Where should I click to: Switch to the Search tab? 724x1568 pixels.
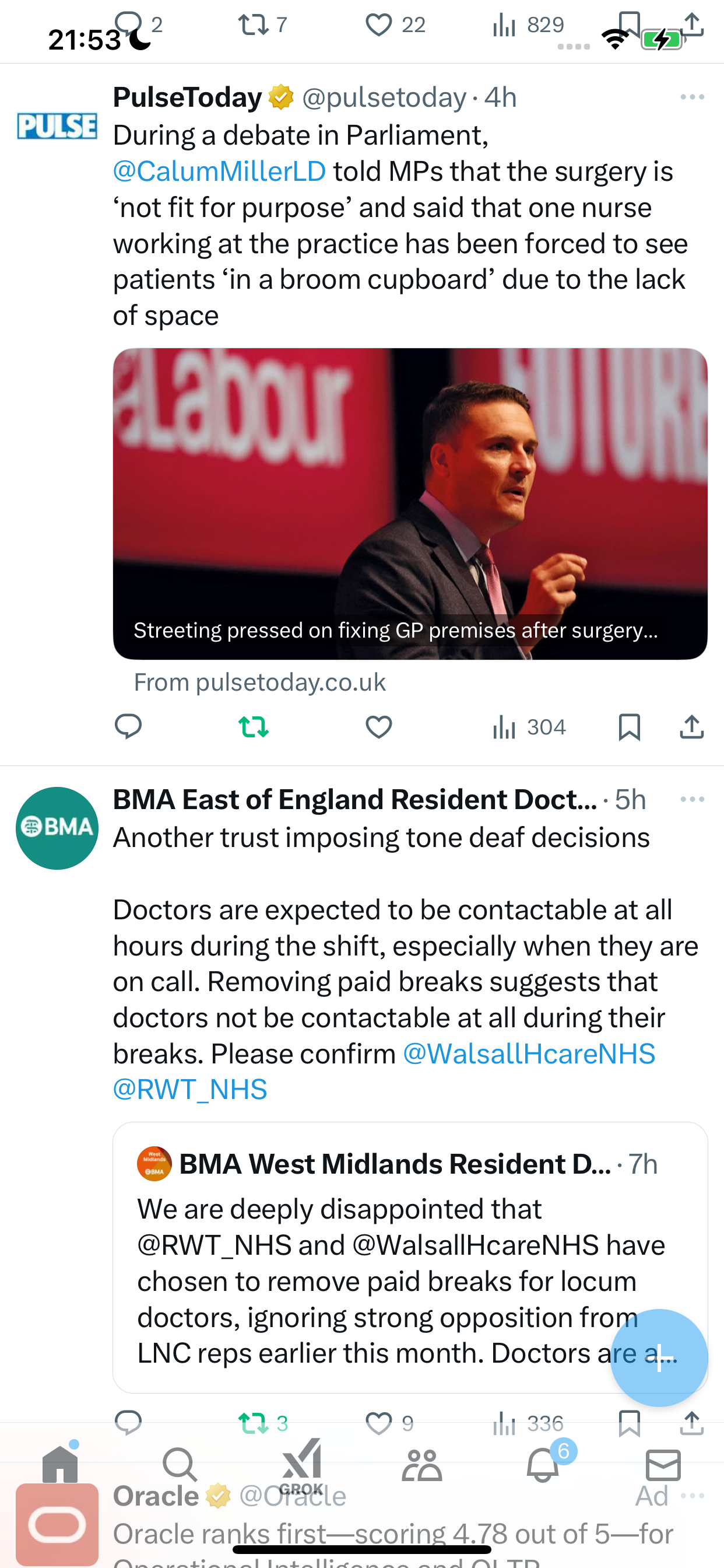coord(180,1465)
